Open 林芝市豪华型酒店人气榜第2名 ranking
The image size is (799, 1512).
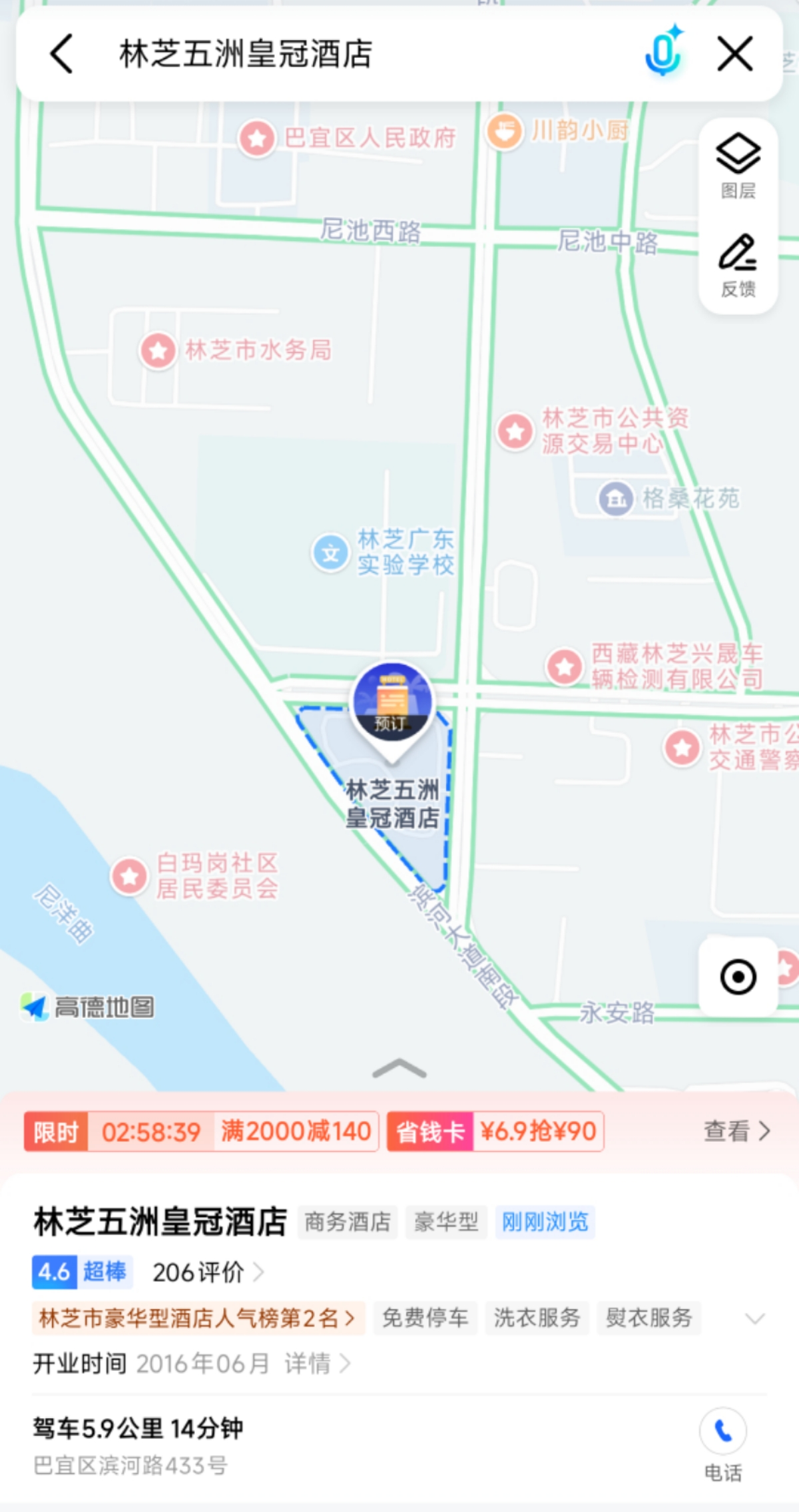198,1318
